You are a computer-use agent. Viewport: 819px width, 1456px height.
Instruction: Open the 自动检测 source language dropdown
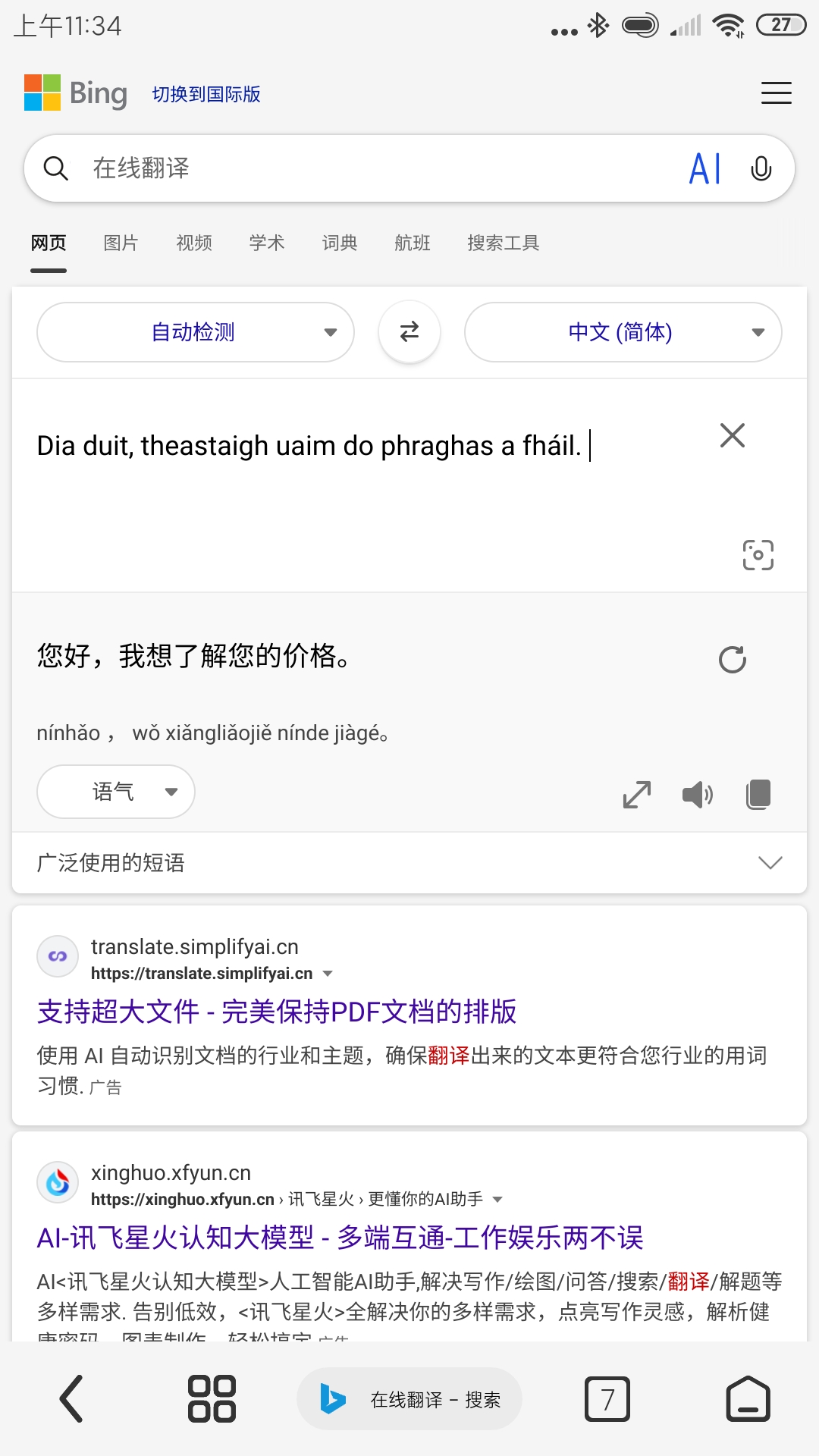point(196,332)
